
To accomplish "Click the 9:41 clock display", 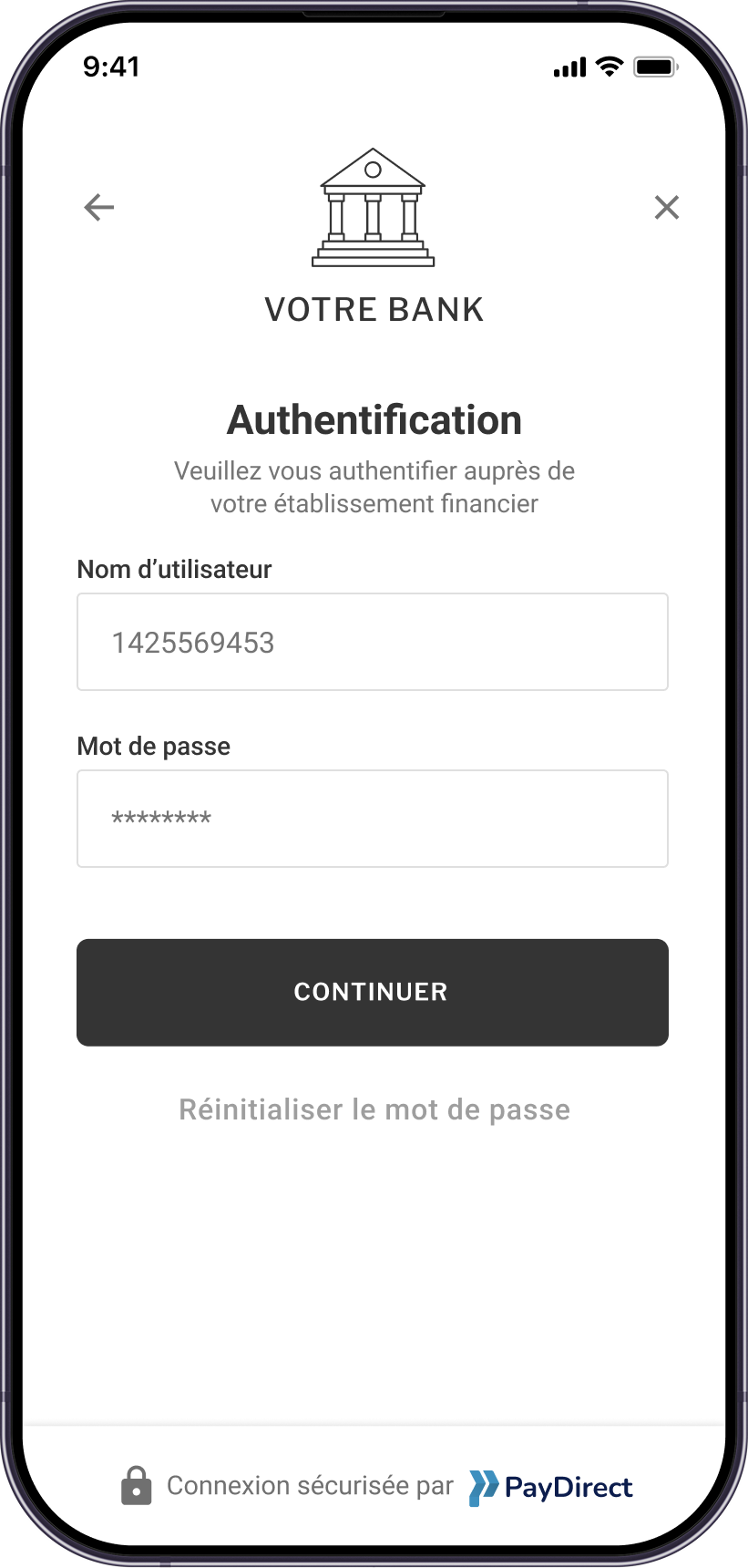I will (x=112, y=66).
